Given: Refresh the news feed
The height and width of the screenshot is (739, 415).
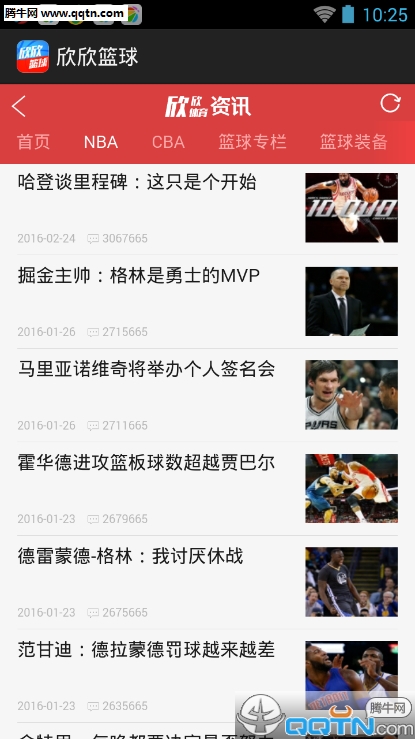Looking at the screenshot, I should (390, 103).
